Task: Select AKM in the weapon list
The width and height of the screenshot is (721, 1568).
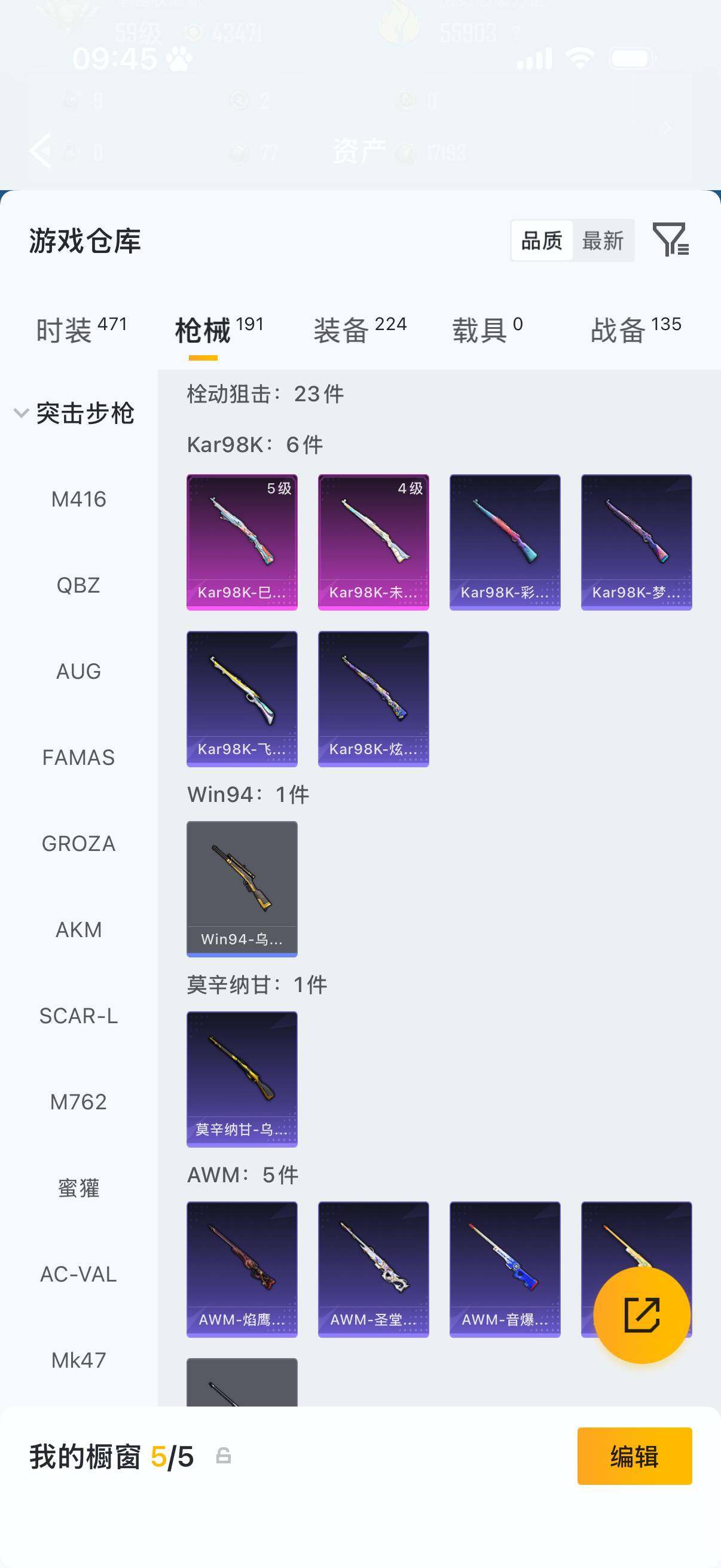Action: click(x=78, y=929)
